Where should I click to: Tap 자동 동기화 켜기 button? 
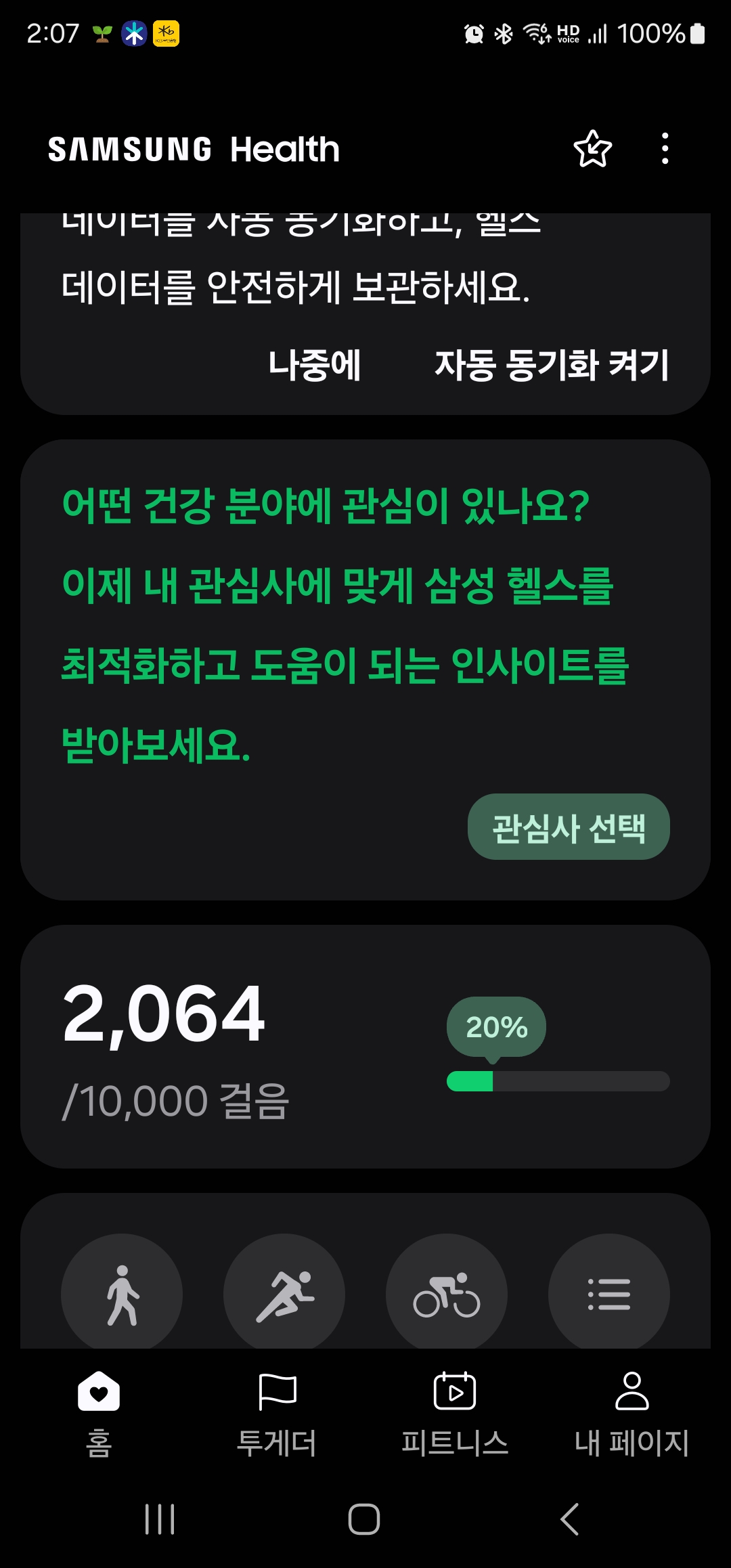[x=552, y=365]
